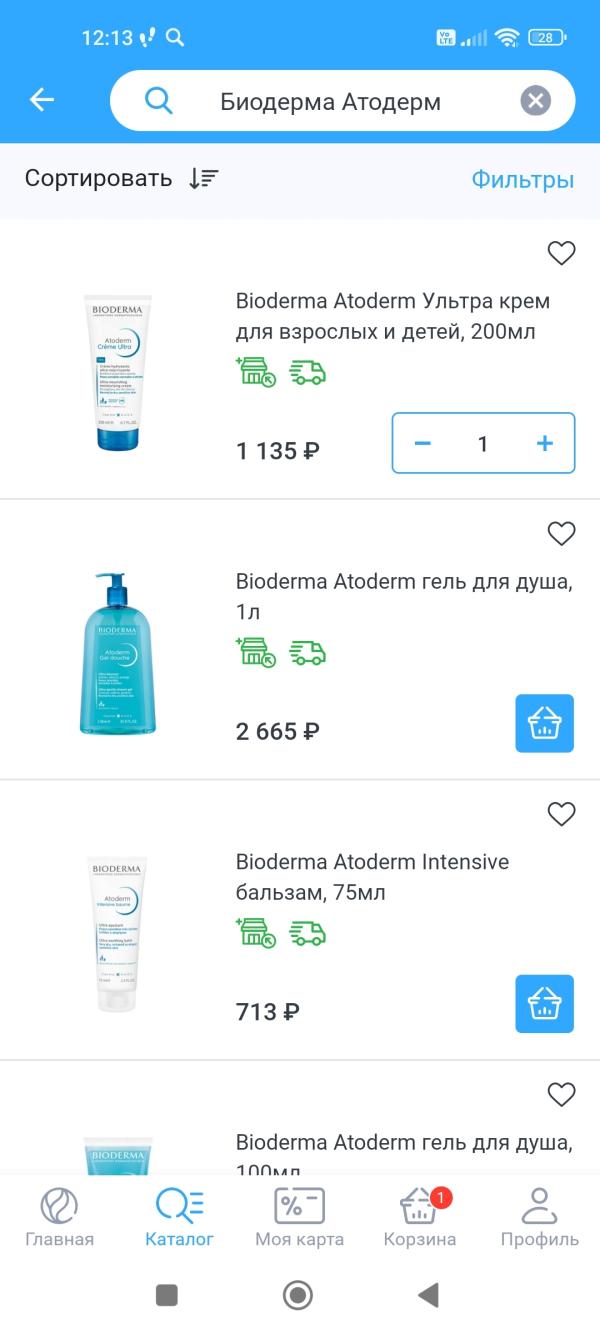Select the Каталог tab
Image resolution: width=600 pixels, height=1332 pixels.
pos(180,1217)
